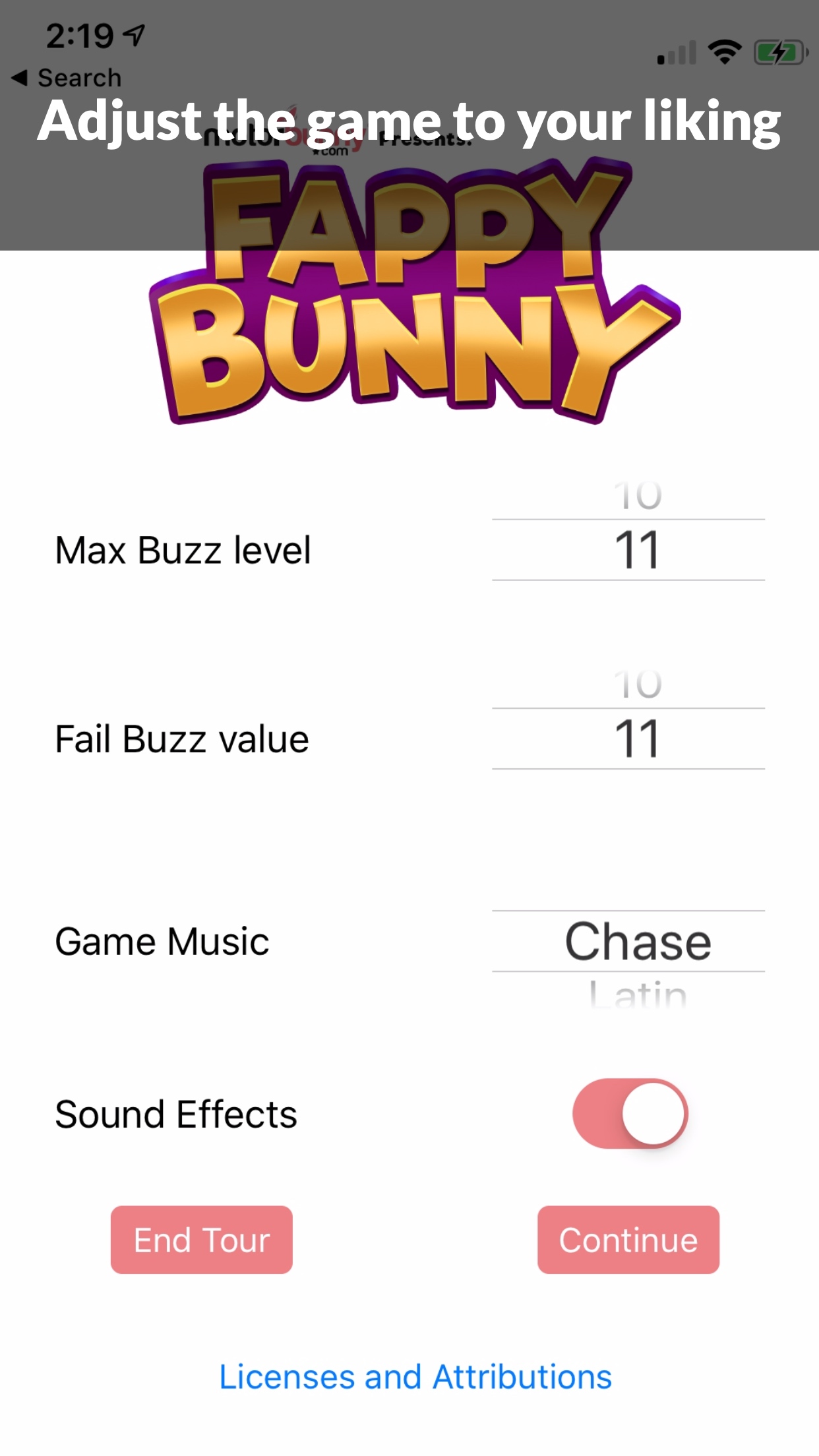Viewport: 819px width, 1456px height.
Task: Continue to the next tour step
Action: (628, 1240)
